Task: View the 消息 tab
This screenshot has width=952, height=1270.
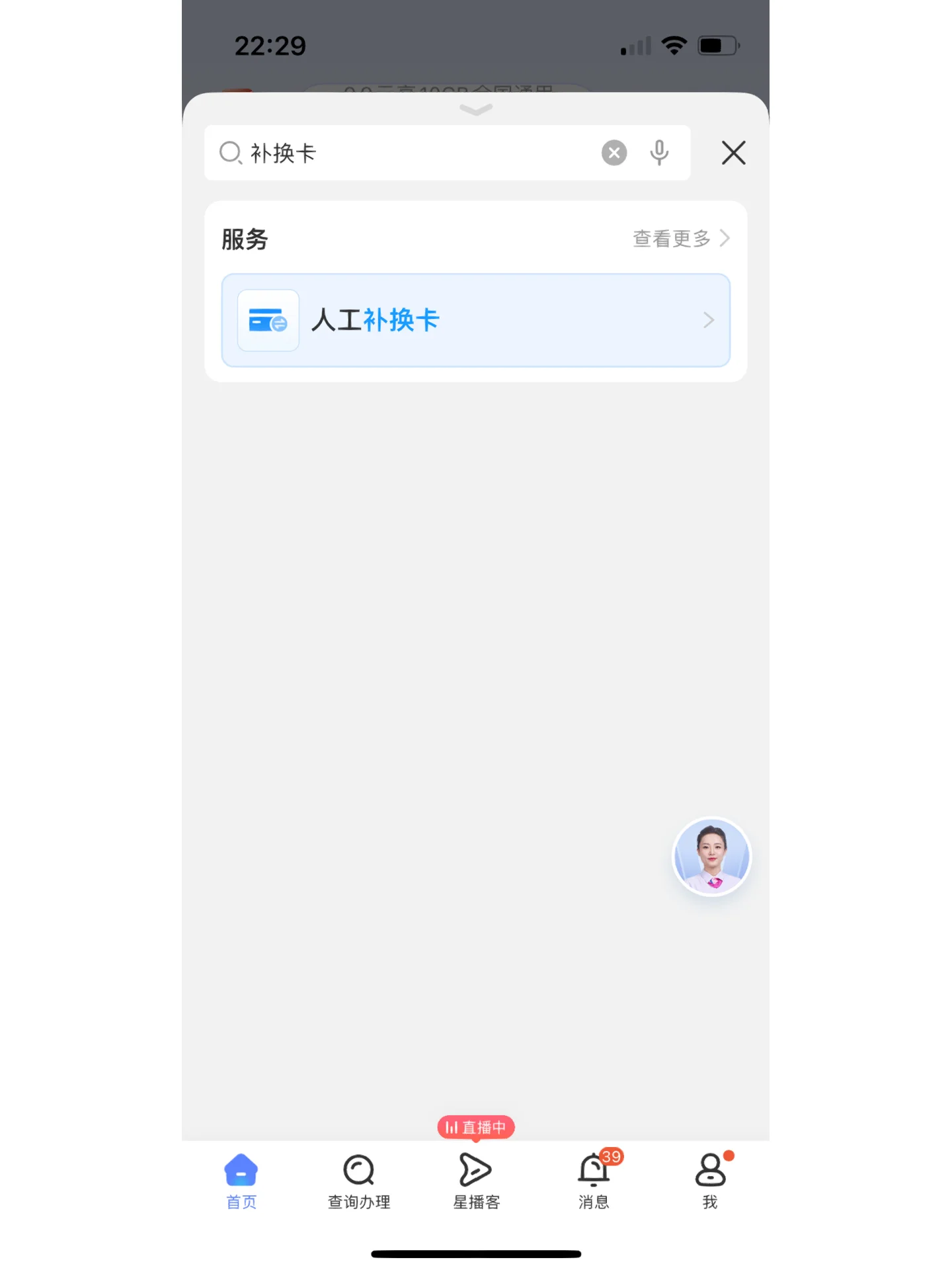Action: pyautogui.click(x=594, y=1181)
